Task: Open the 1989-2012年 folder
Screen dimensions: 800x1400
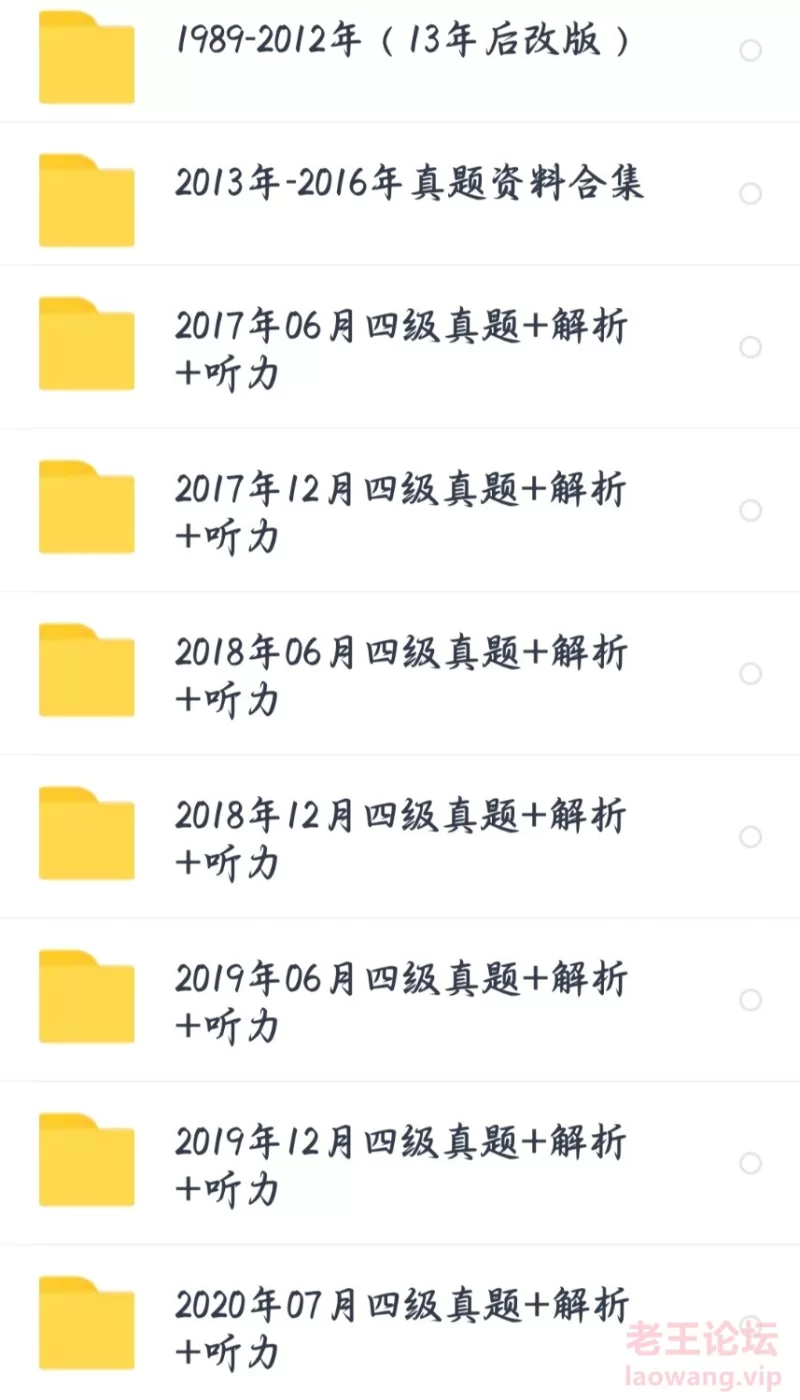Action: [400, 52]
